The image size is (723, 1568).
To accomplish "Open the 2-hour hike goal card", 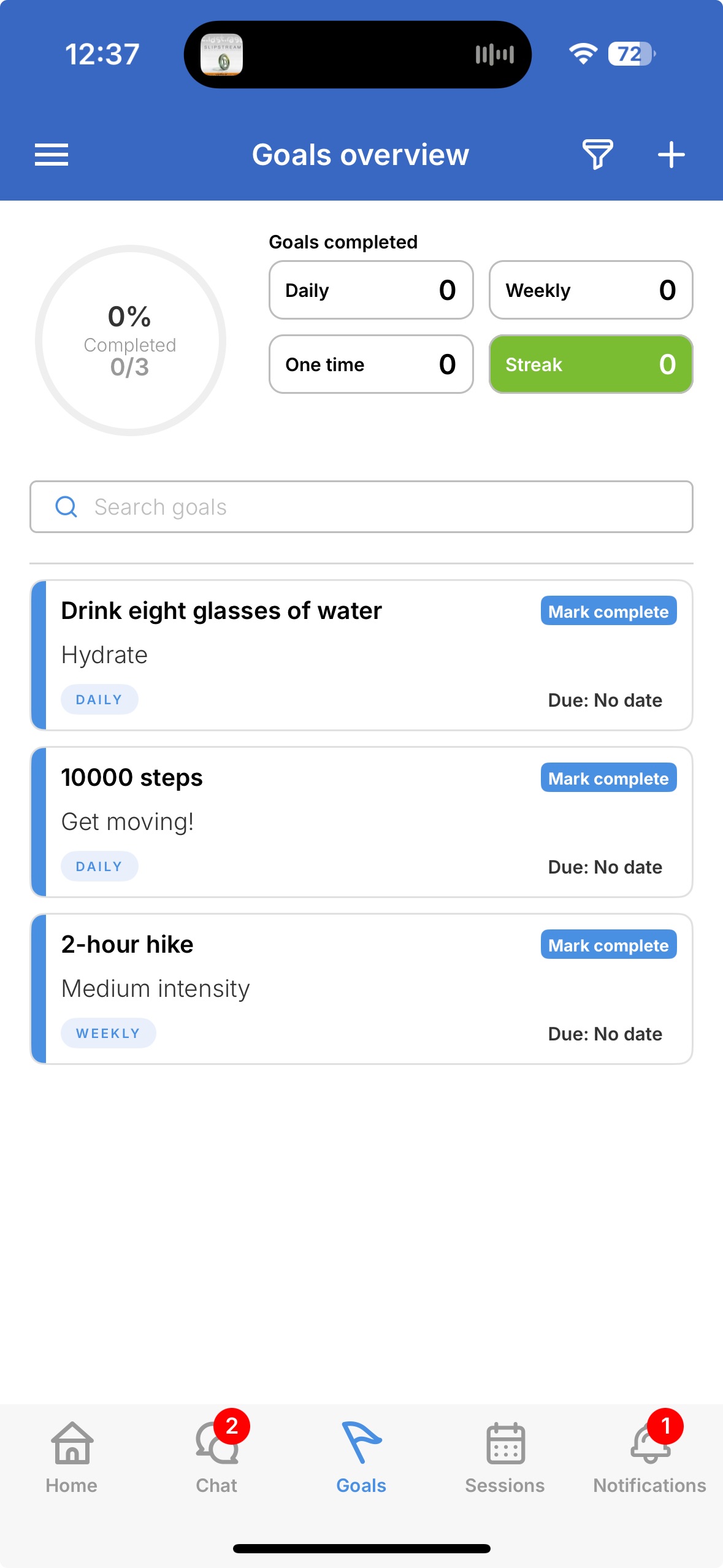I will (361, 989).
